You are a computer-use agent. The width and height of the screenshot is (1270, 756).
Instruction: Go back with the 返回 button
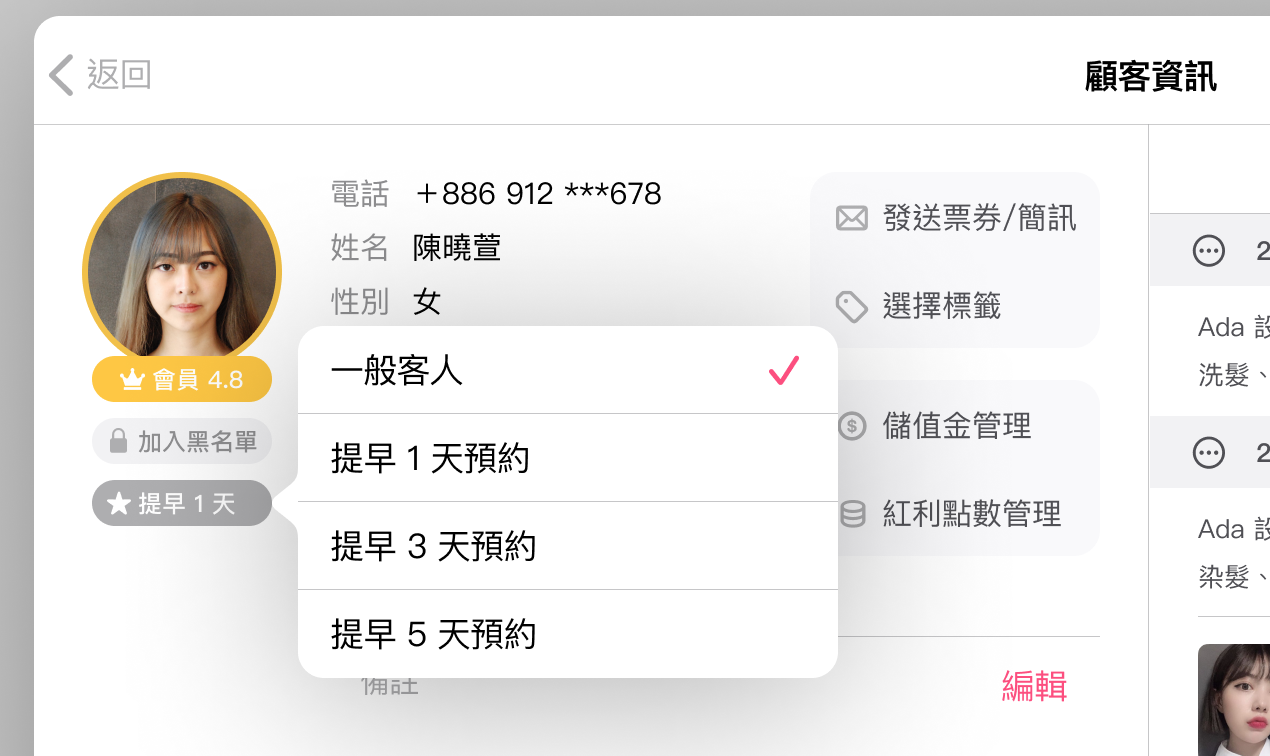(x=100, y=75)
